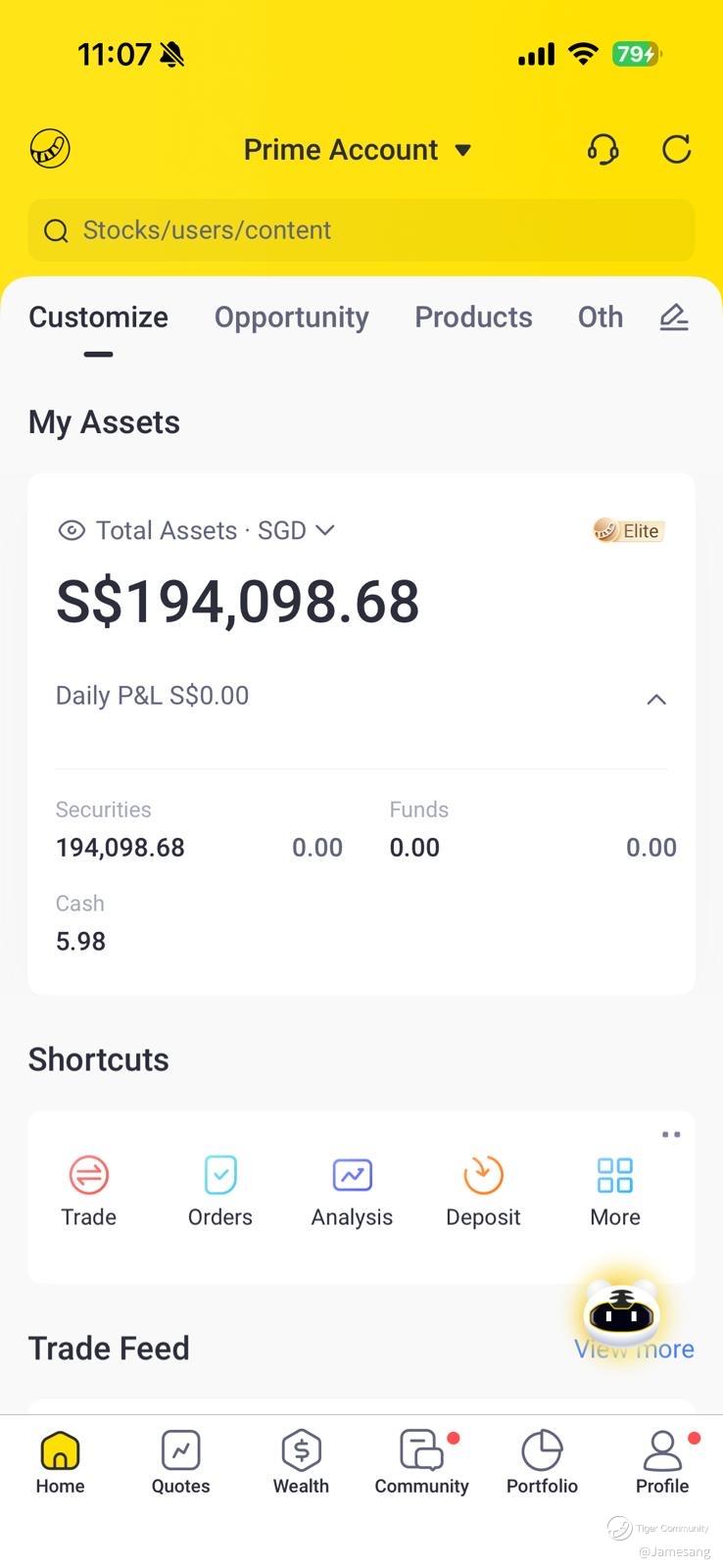The width and height of the screenshot is (723, 1568).
Task: Collapse the assets breakdown chevron
Action: point(656,699)
